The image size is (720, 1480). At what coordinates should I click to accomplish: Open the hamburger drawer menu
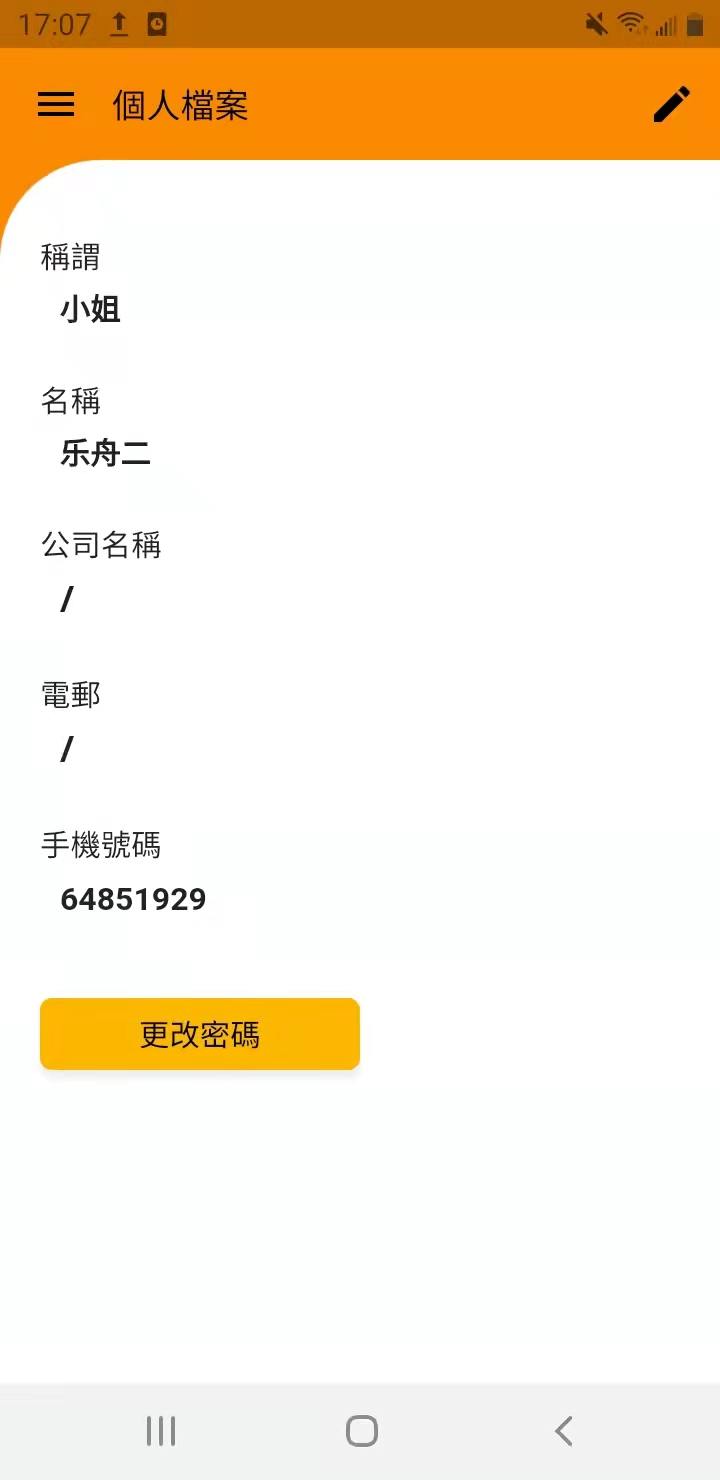coord(56,105)
